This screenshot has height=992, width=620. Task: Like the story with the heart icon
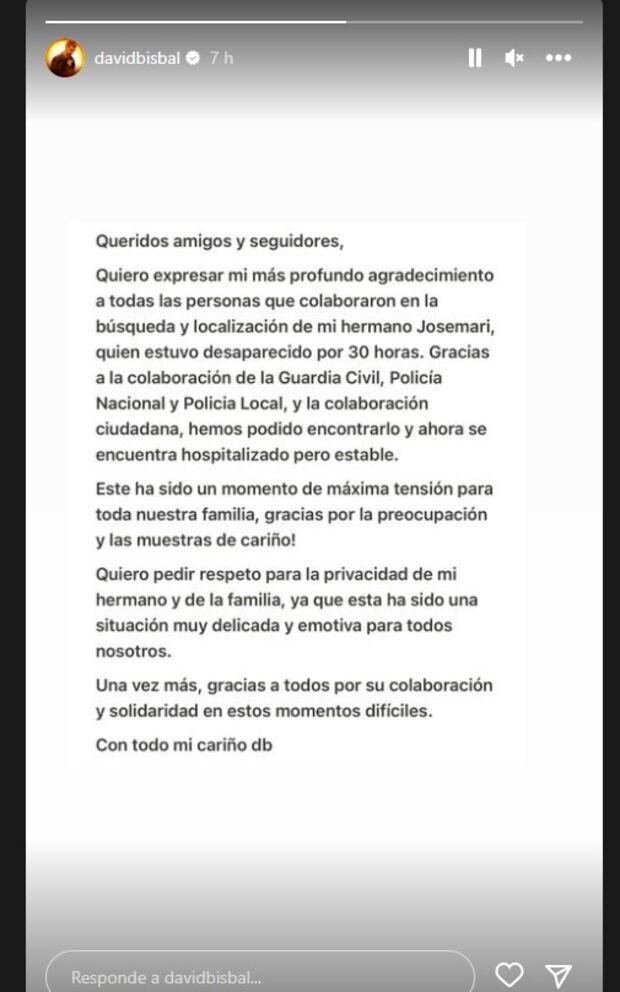510,974
